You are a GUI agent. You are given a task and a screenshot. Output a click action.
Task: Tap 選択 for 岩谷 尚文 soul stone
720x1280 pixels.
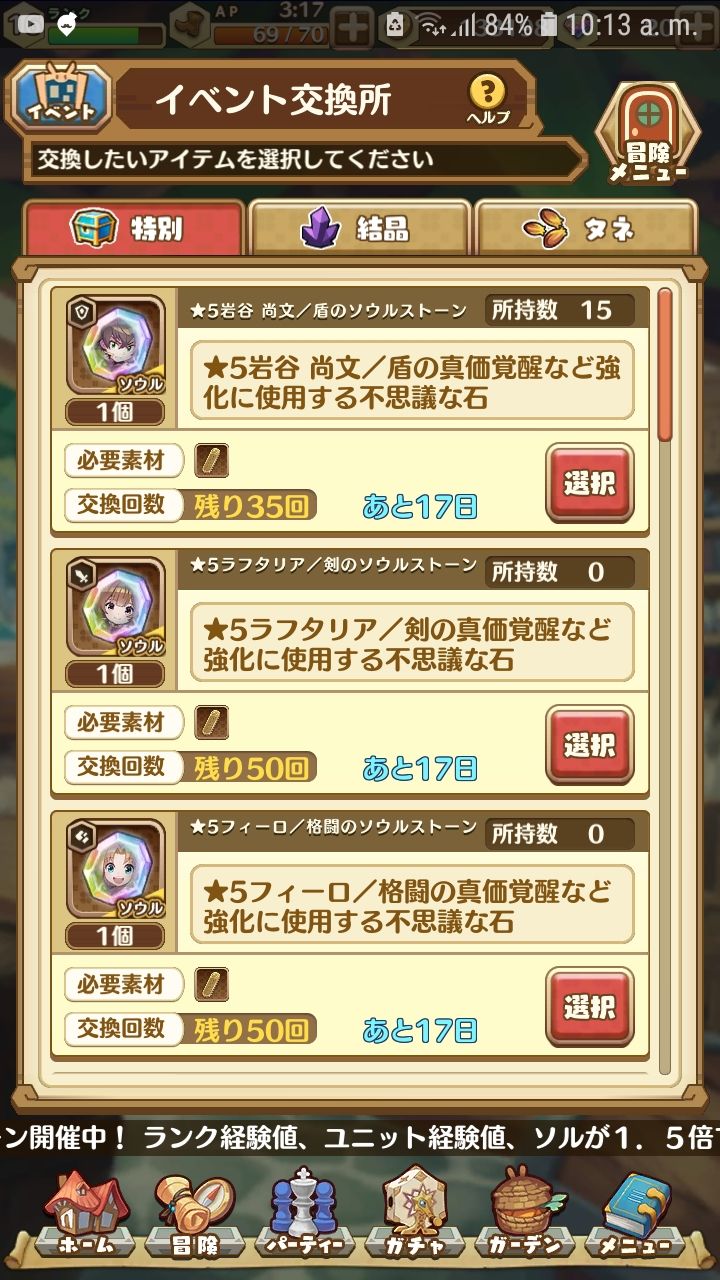[x=589, y=484]
